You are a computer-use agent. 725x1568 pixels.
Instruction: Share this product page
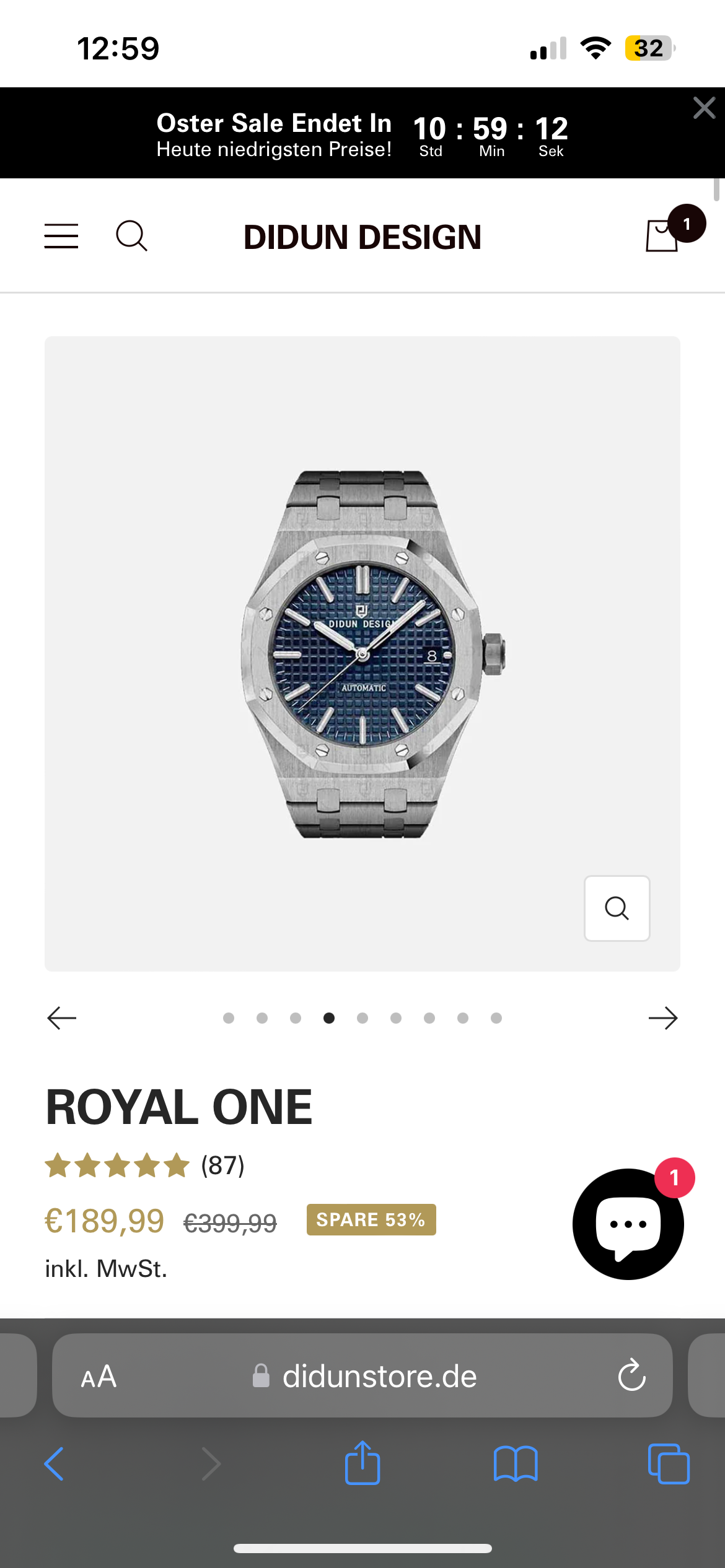[x=362, y=1463]
